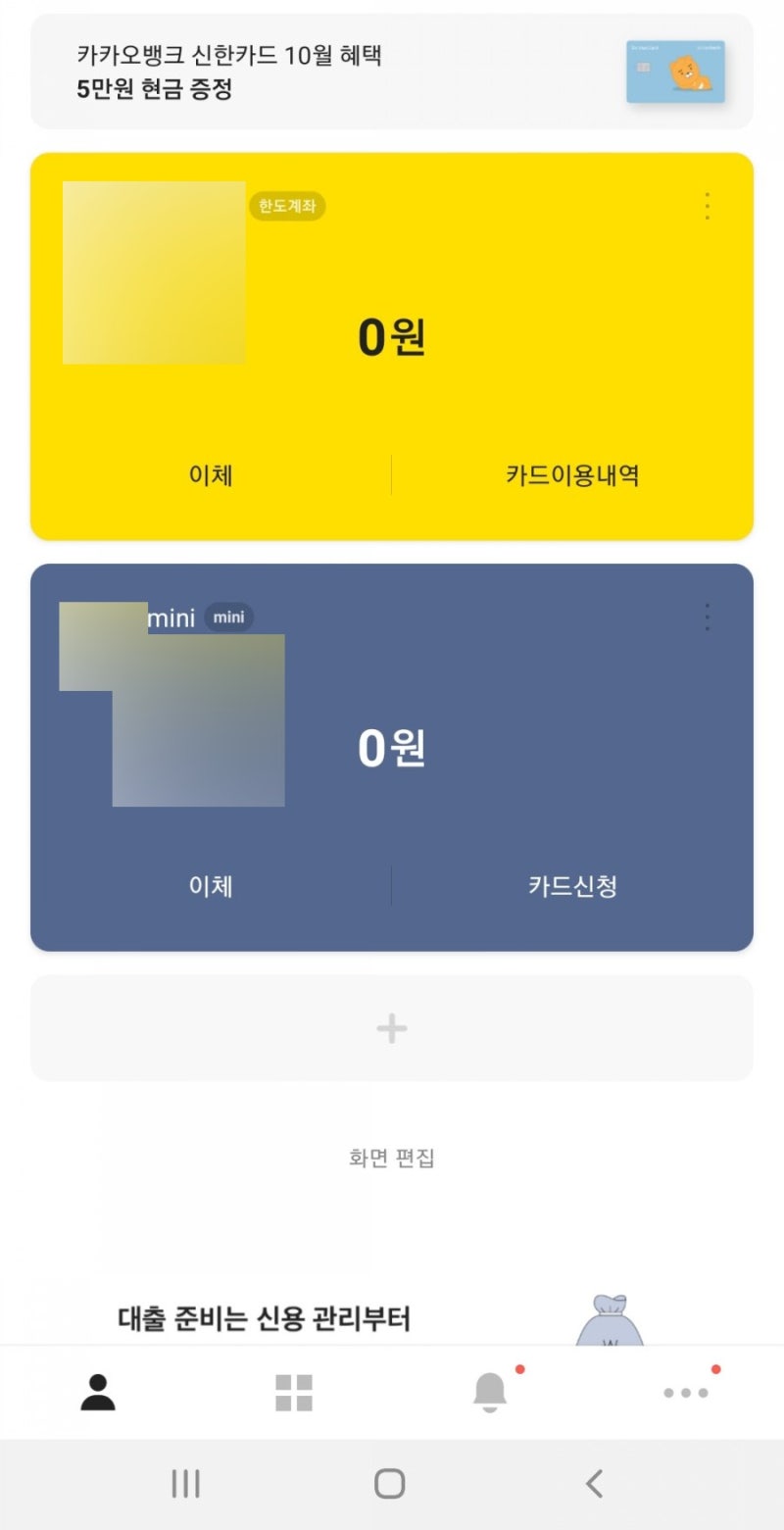Open recent apps from the navigation bar

click(185, 1483)
